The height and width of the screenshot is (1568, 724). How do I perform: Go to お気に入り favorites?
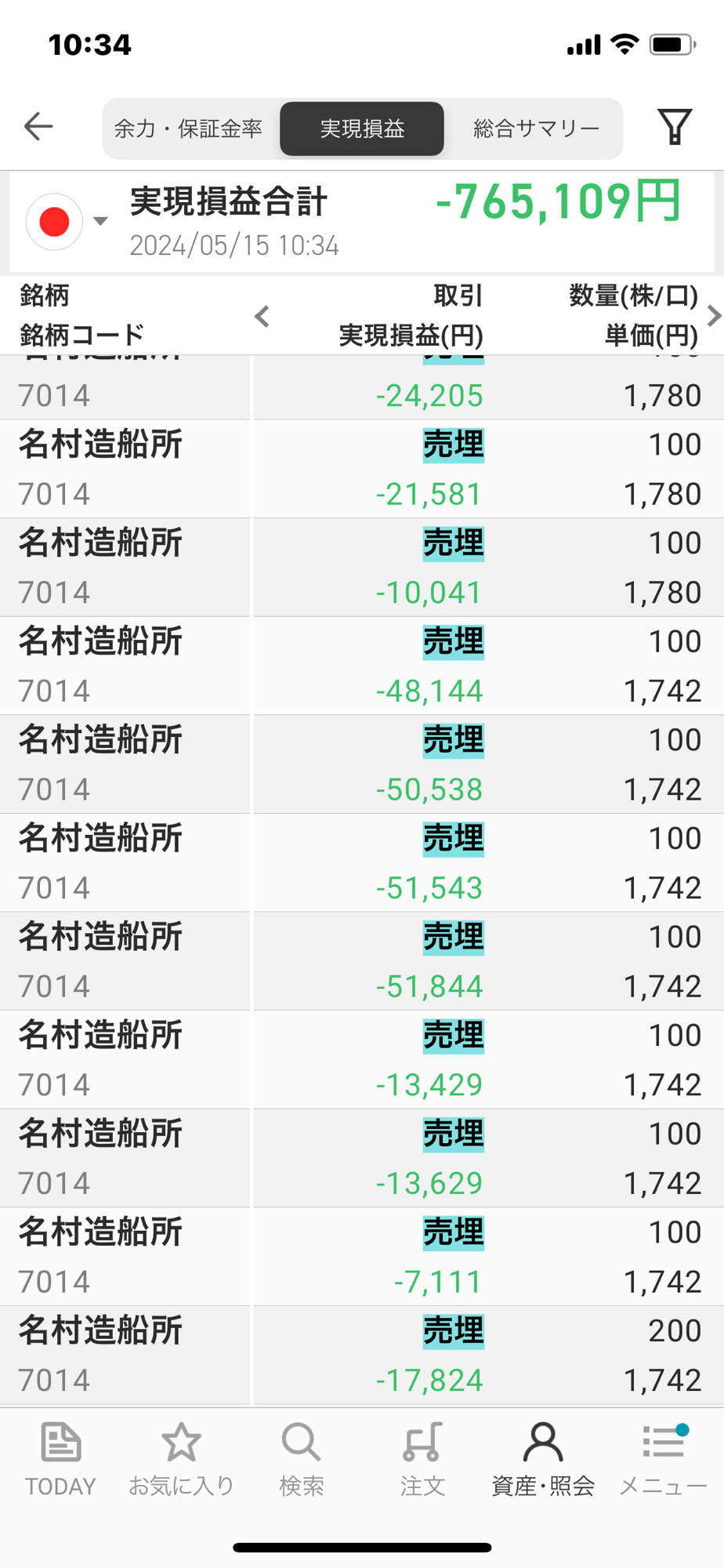pyautogui.click(x=181, y=1459)
